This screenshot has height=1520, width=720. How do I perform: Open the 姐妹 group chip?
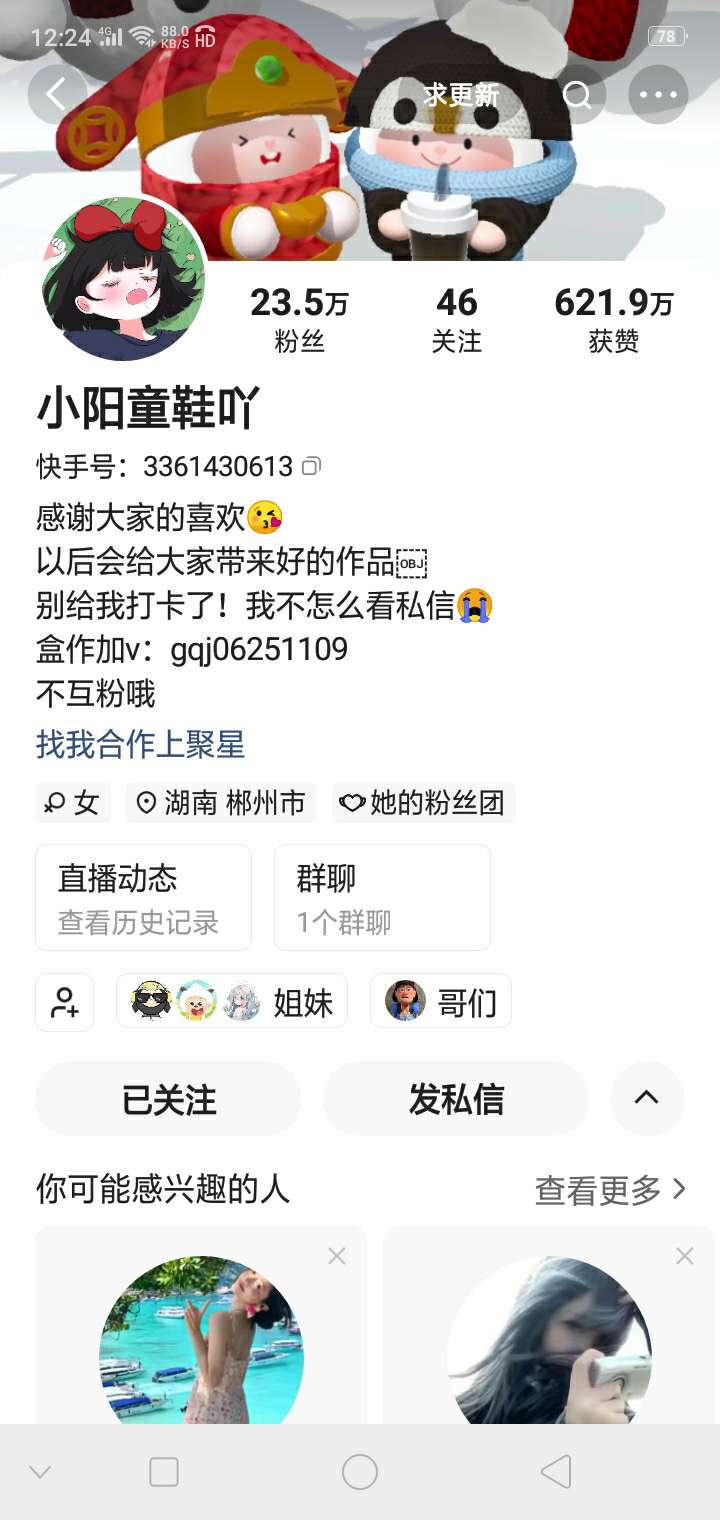tap(232, 1001)
